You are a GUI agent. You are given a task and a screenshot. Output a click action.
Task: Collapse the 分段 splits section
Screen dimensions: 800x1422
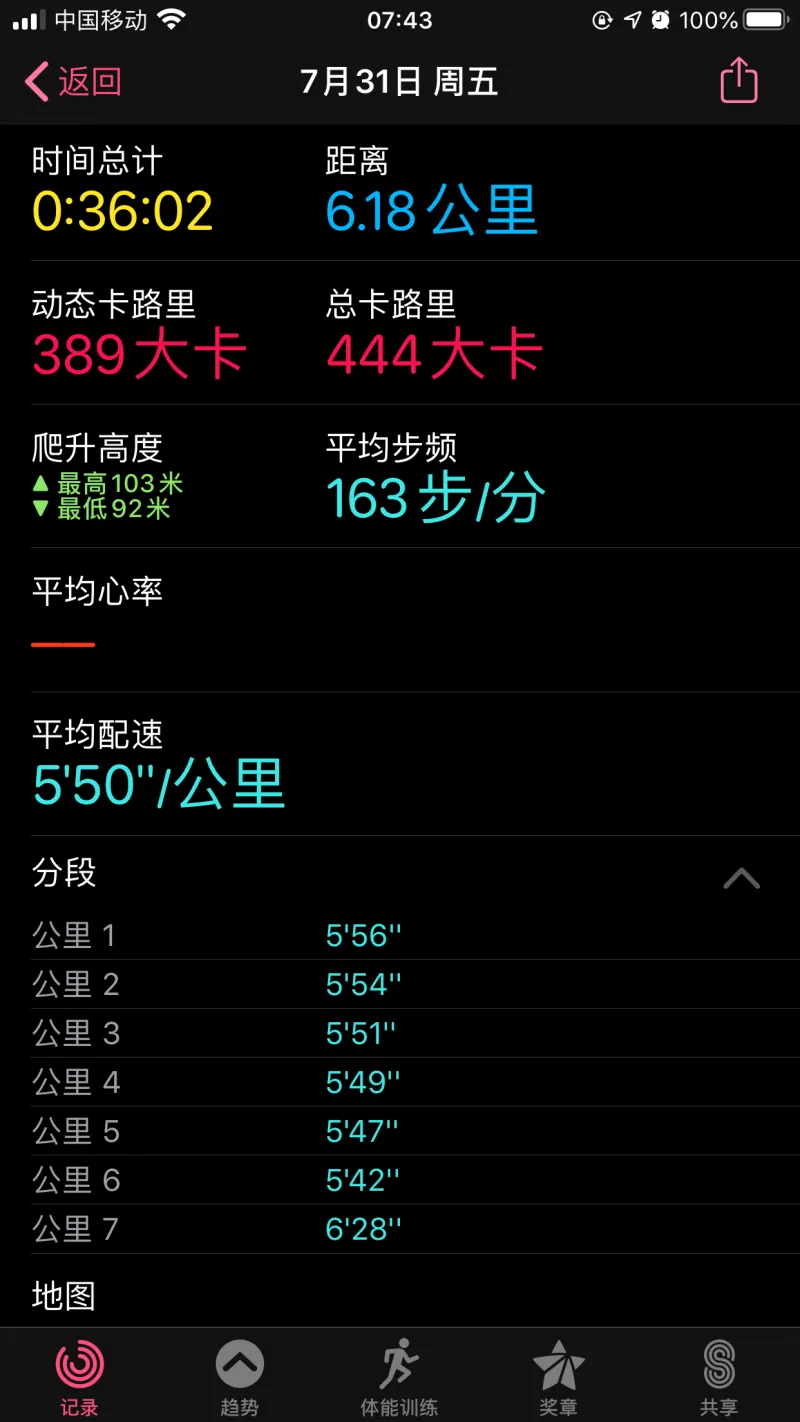coord(741,878)
